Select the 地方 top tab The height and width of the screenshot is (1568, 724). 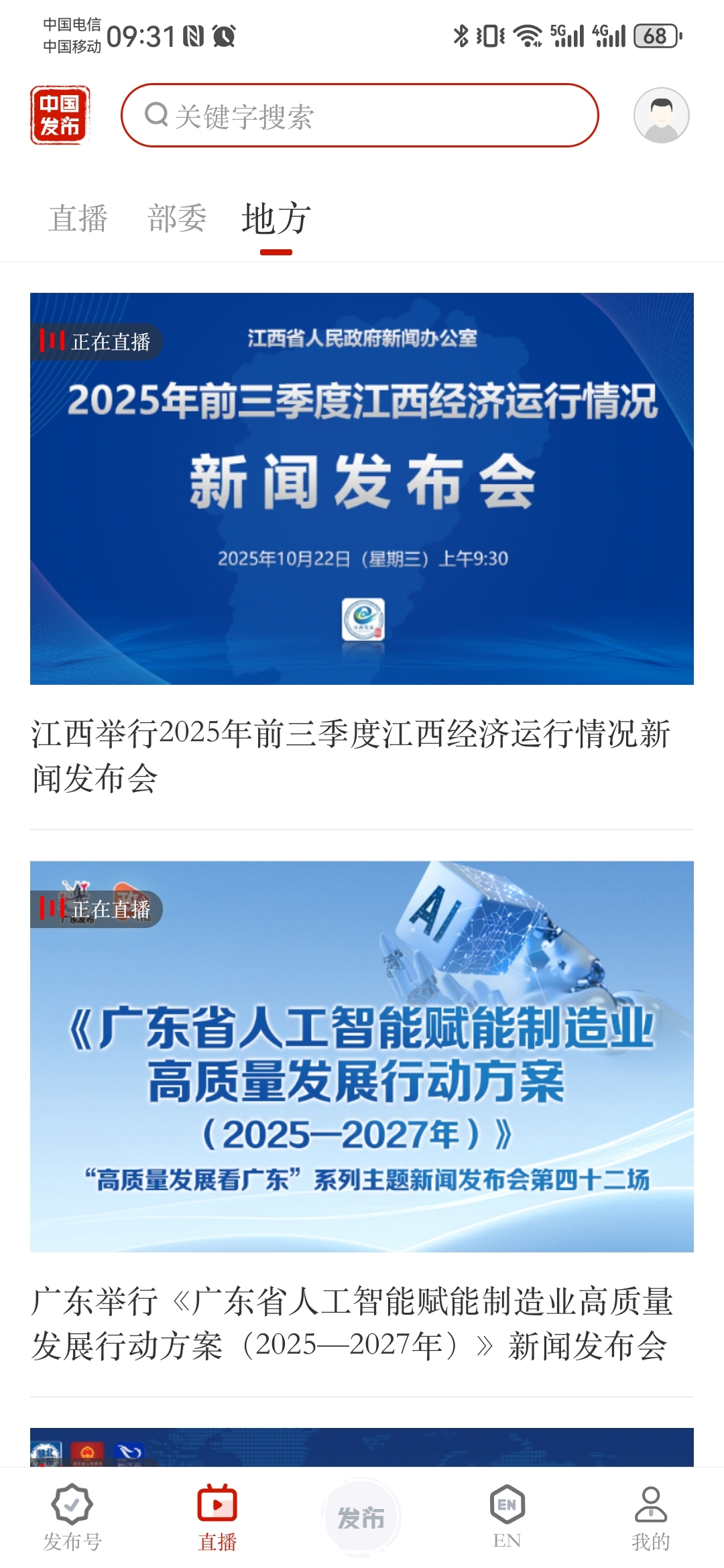(x=276, y=218)
